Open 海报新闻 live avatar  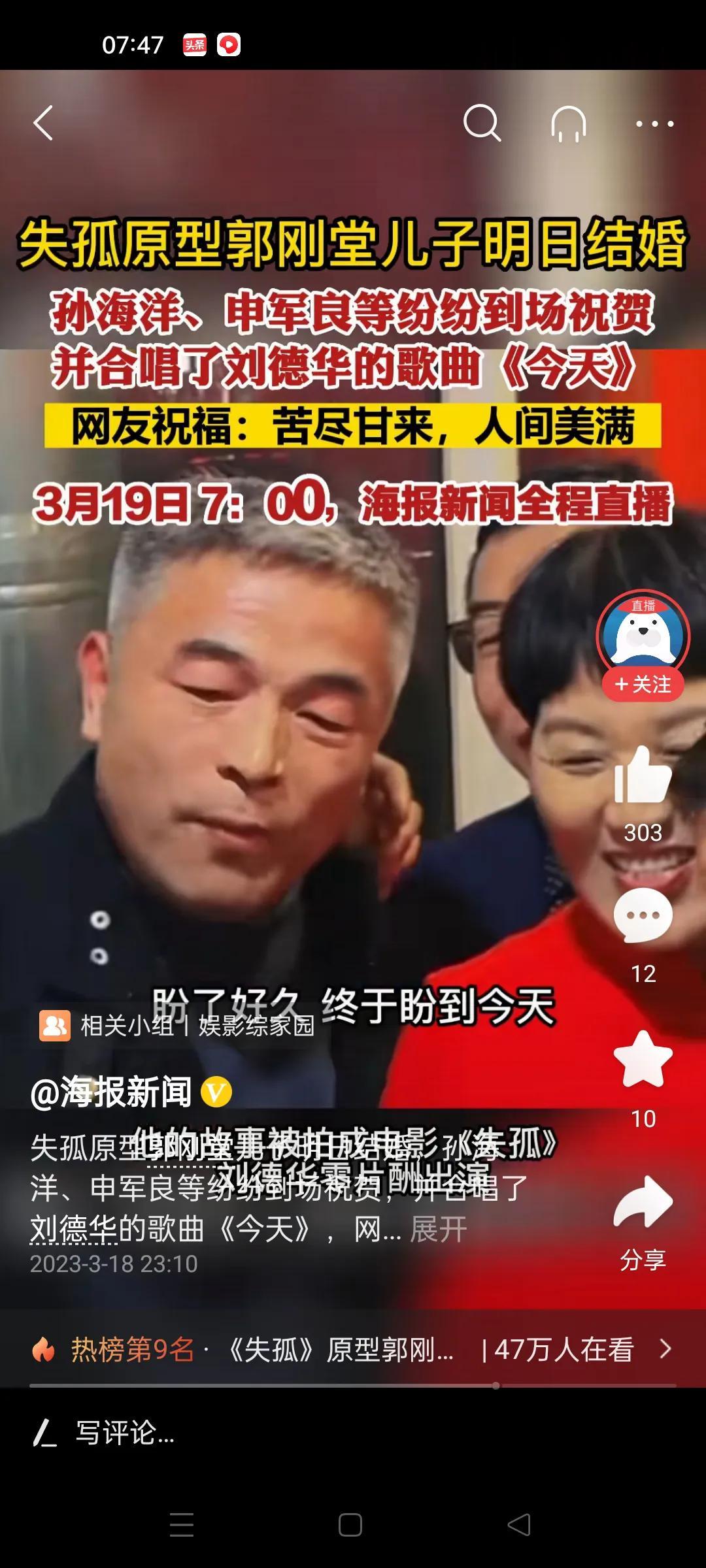point(643,632)
